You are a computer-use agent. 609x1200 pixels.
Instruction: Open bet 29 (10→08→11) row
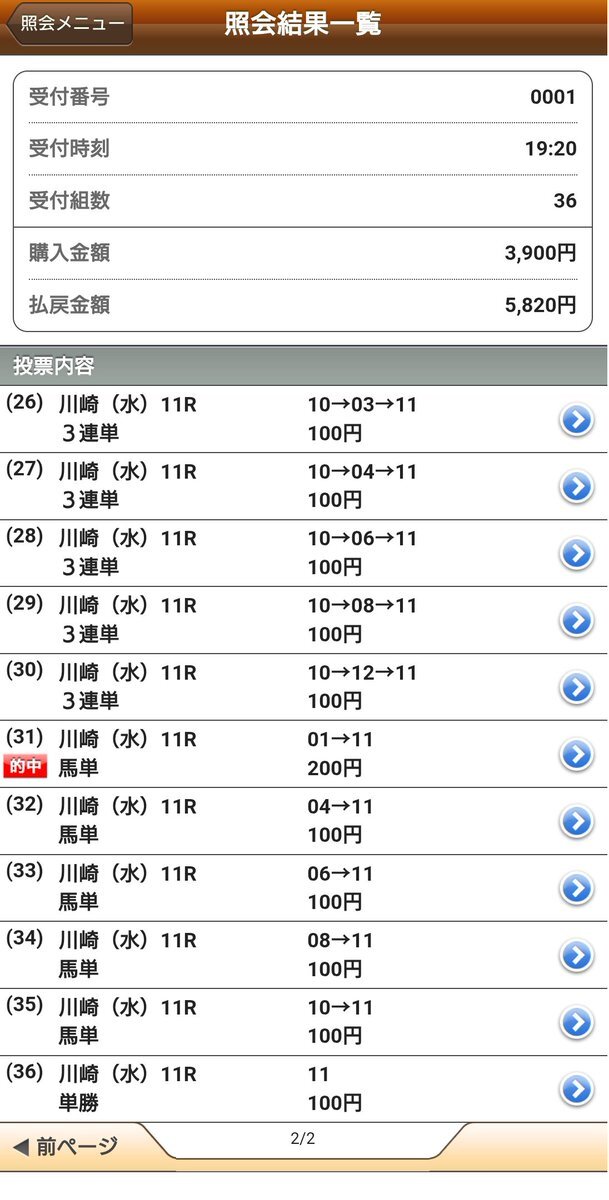click(x=304, y=620)
